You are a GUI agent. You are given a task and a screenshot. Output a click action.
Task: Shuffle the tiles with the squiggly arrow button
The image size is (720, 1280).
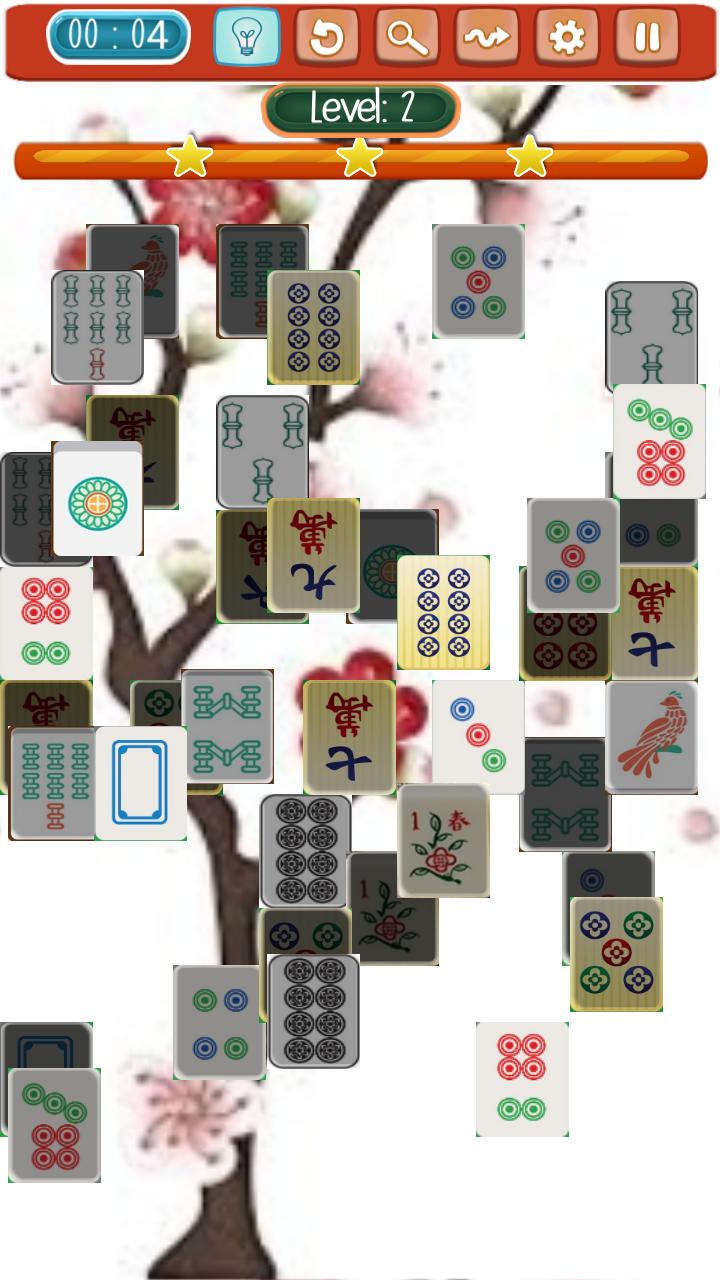(x=487, y=37)
